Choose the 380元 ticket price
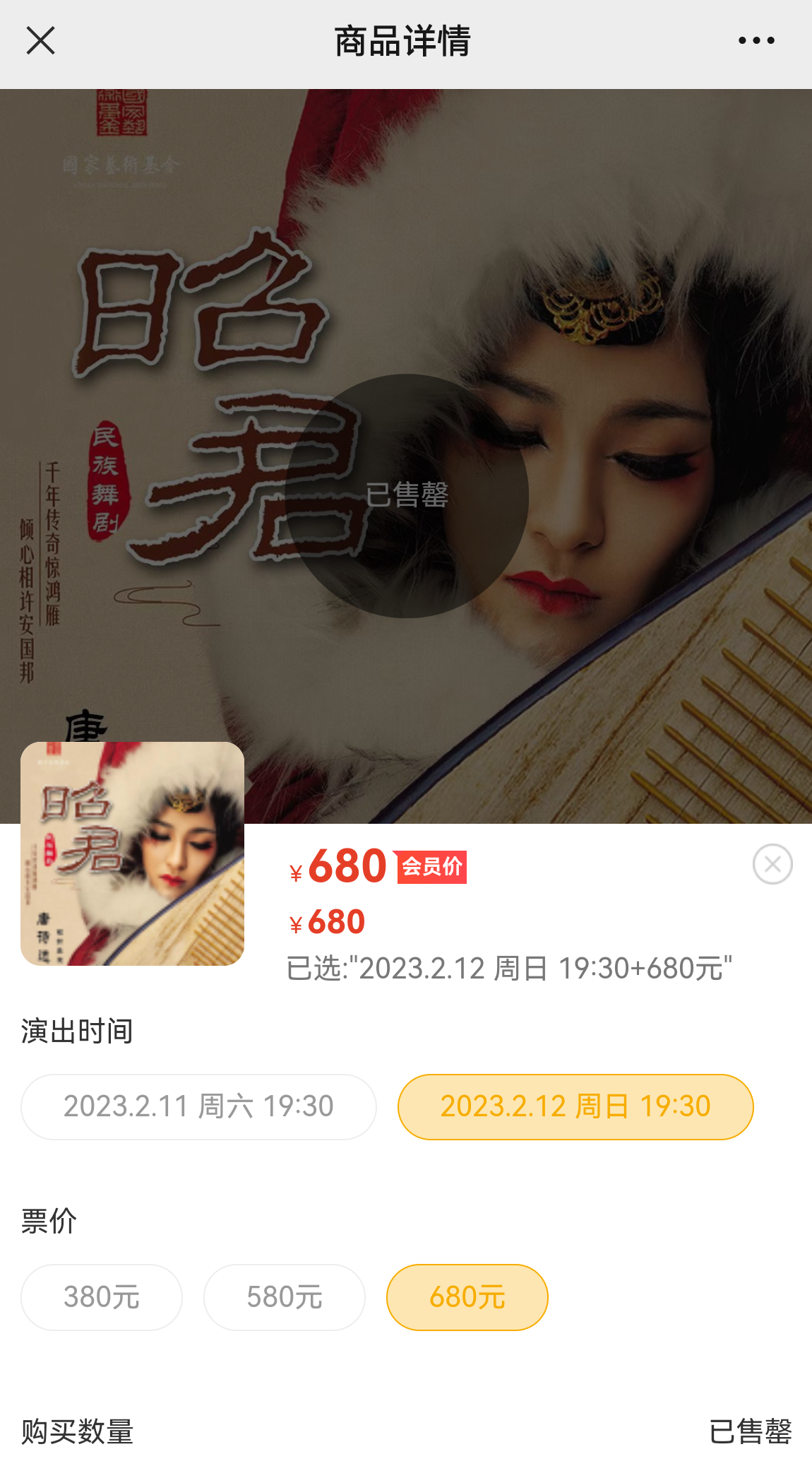Screen dimensions: 812x1466 [101, 1297]
